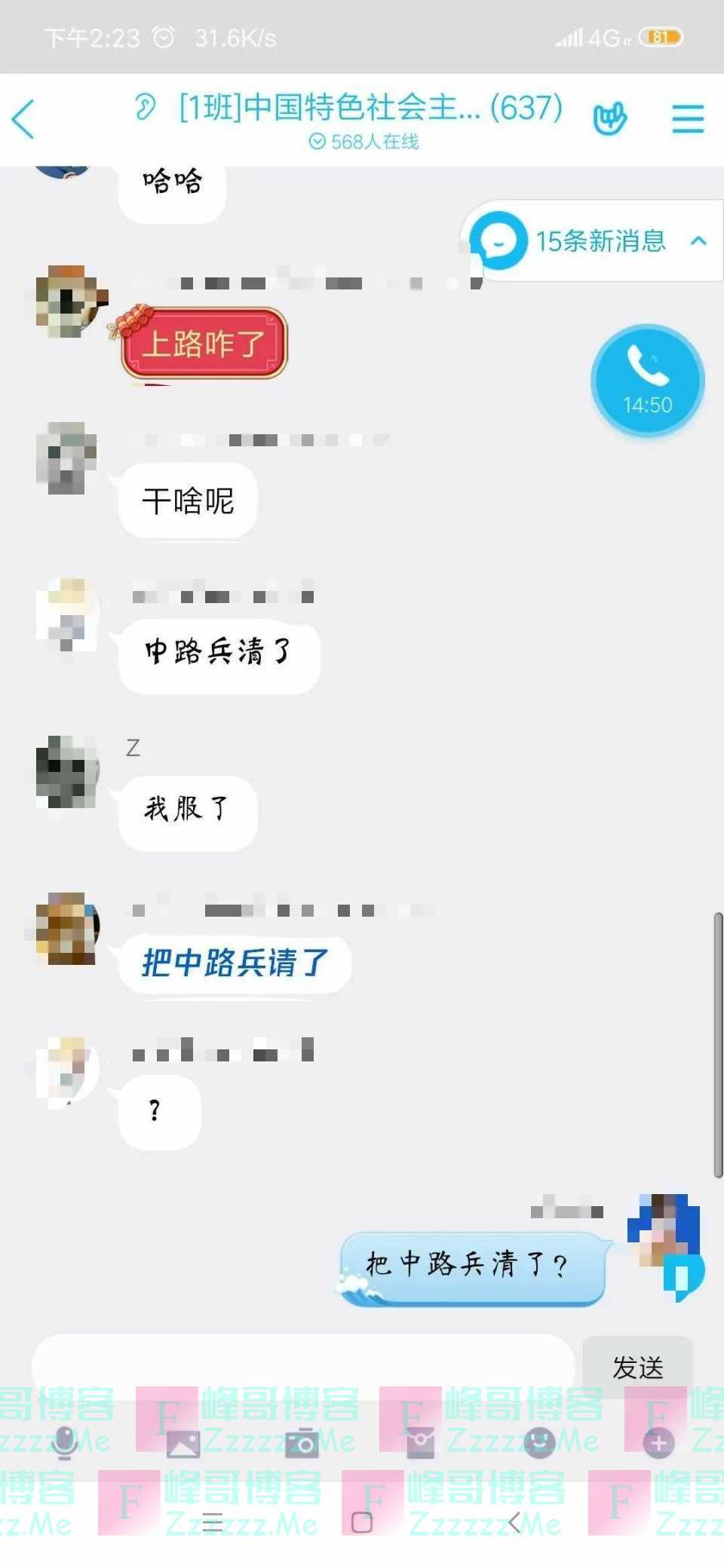Open the plus more options panel
The image size is (724, 1568).
[x=658, y=1442]
